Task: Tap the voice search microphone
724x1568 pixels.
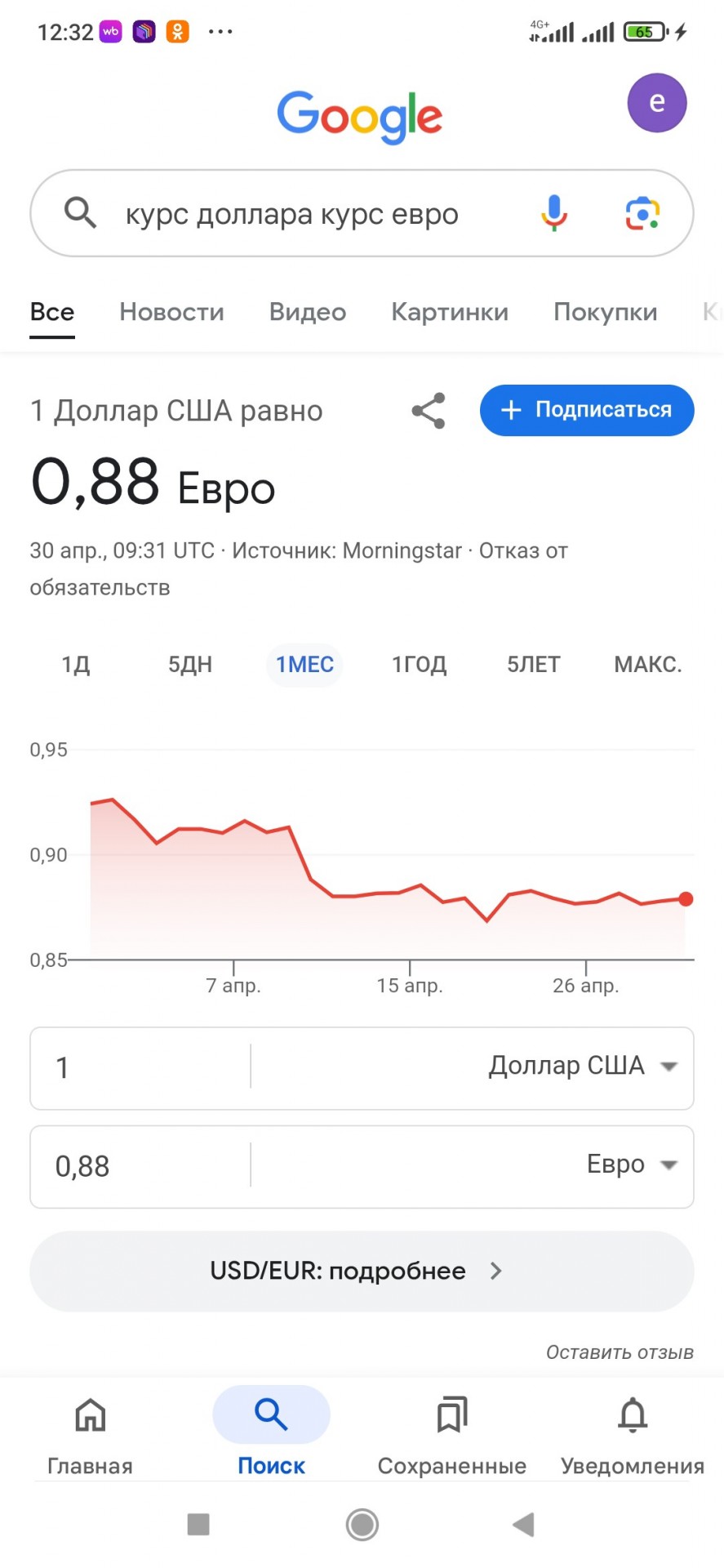Action: pyautogui.click(x=554, y=213)
